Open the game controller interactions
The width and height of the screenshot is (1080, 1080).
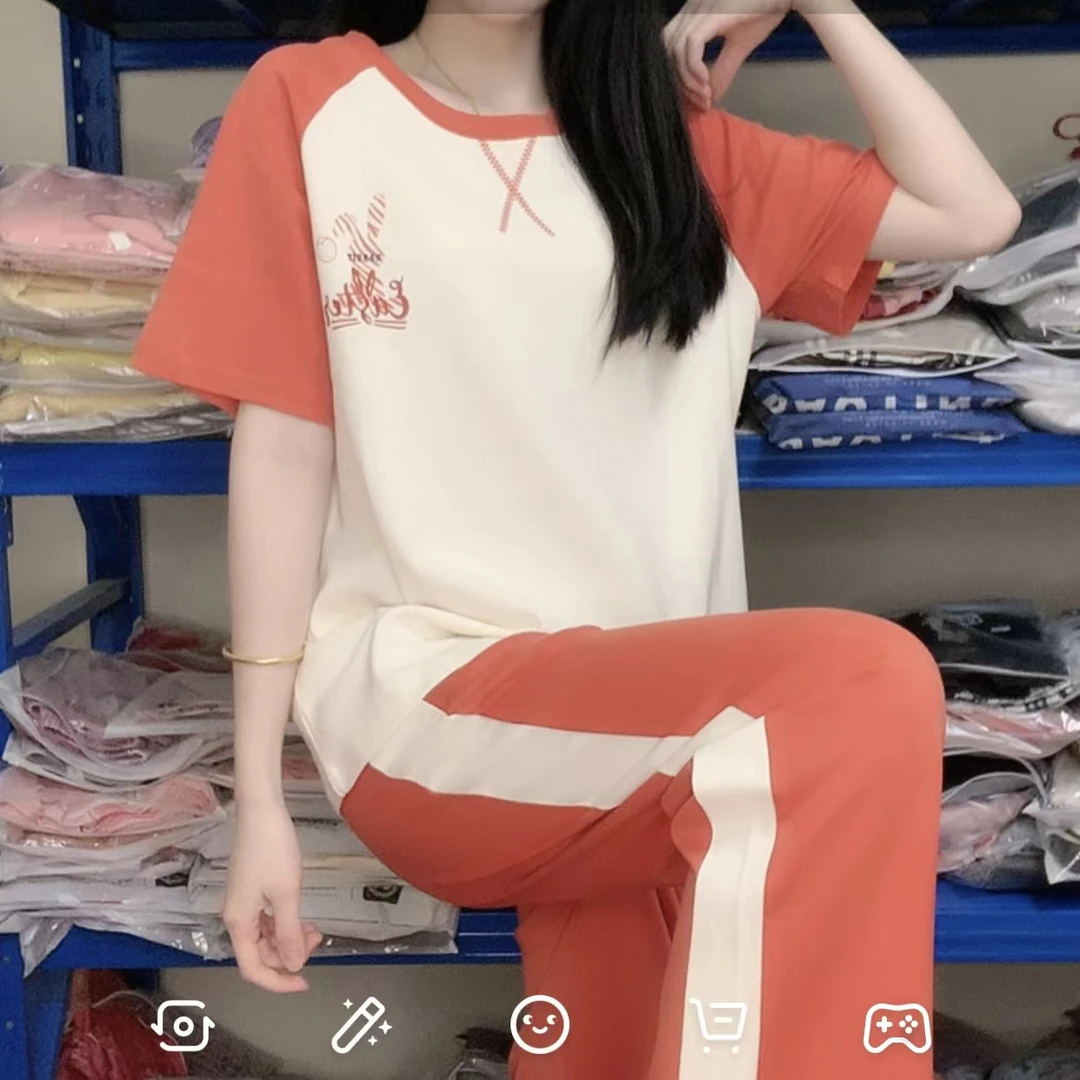click(x=897, y=1028)
